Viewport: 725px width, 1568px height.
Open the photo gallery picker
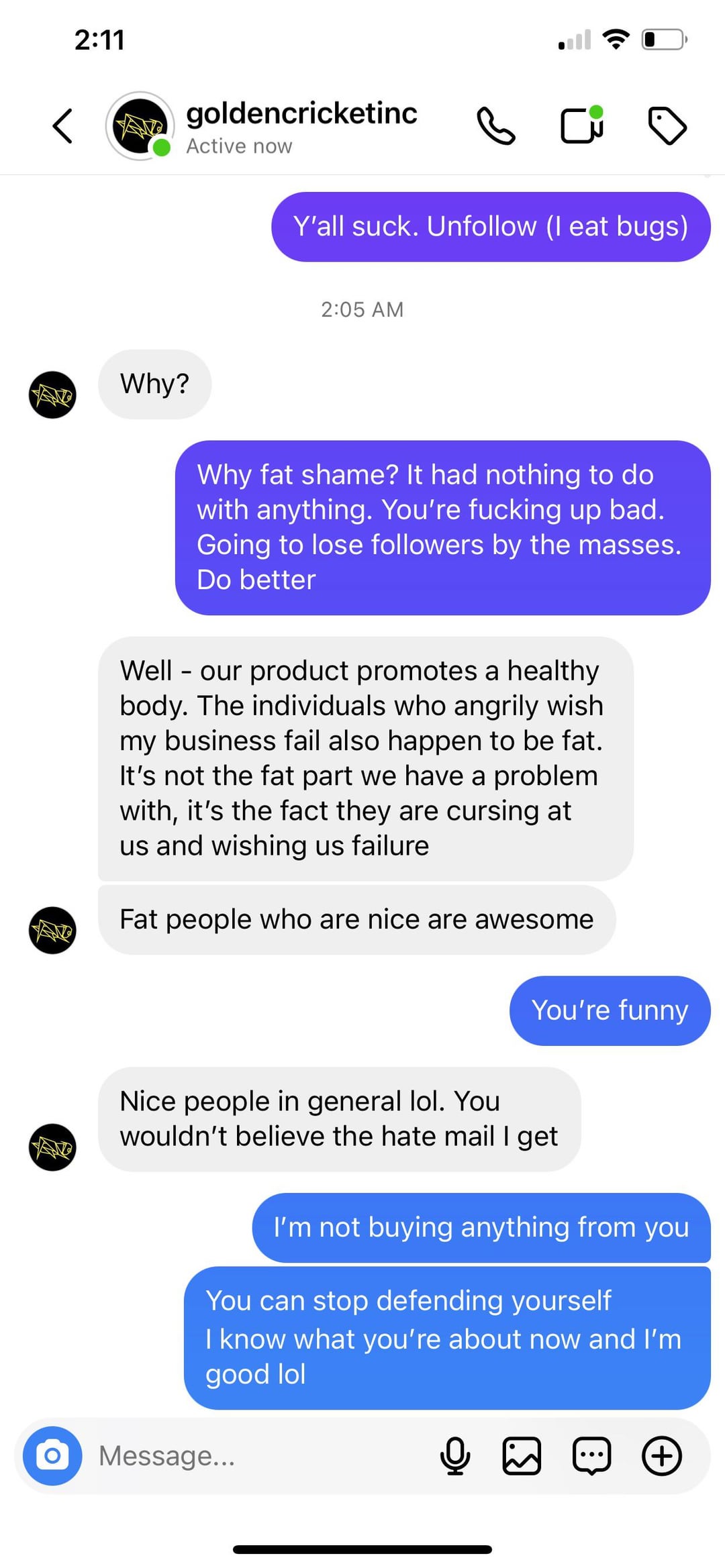click(522, 1455)
